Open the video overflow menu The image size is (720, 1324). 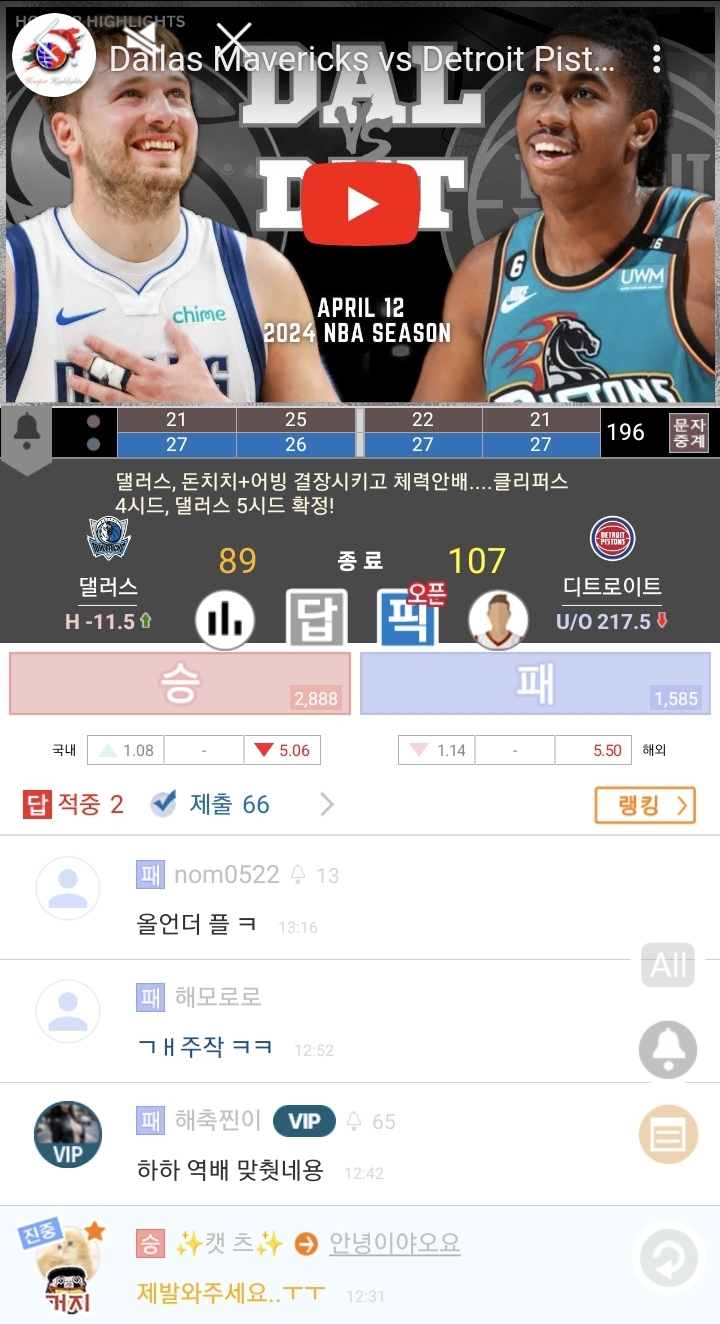point(656,59)
